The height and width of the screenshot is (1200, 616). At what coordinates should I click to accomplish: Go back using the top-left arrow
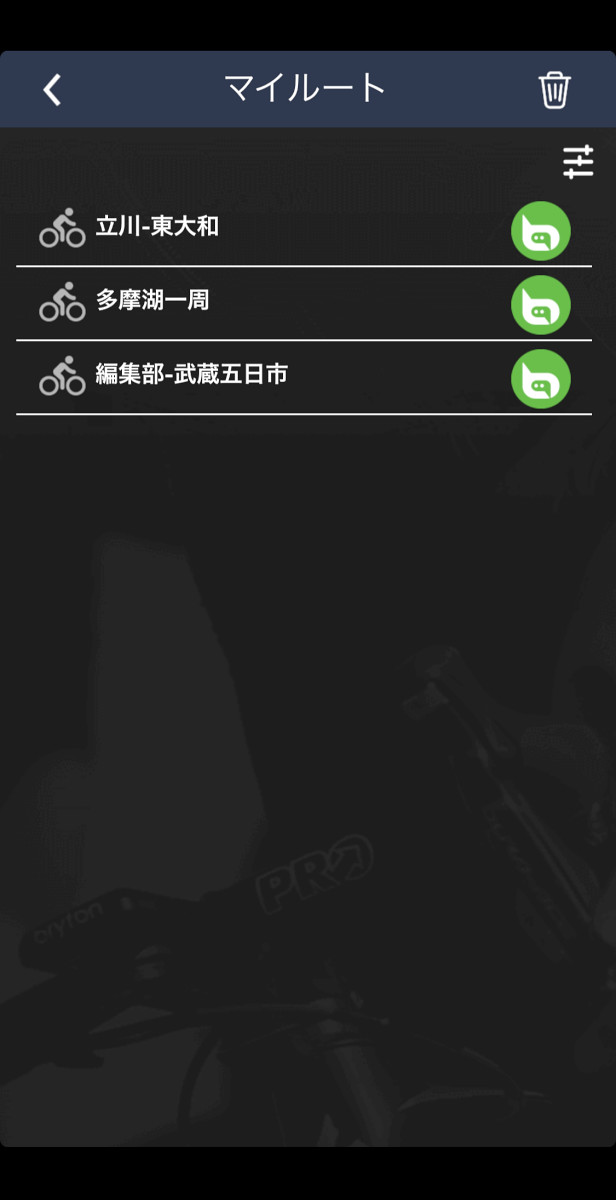tap(52, 90)
